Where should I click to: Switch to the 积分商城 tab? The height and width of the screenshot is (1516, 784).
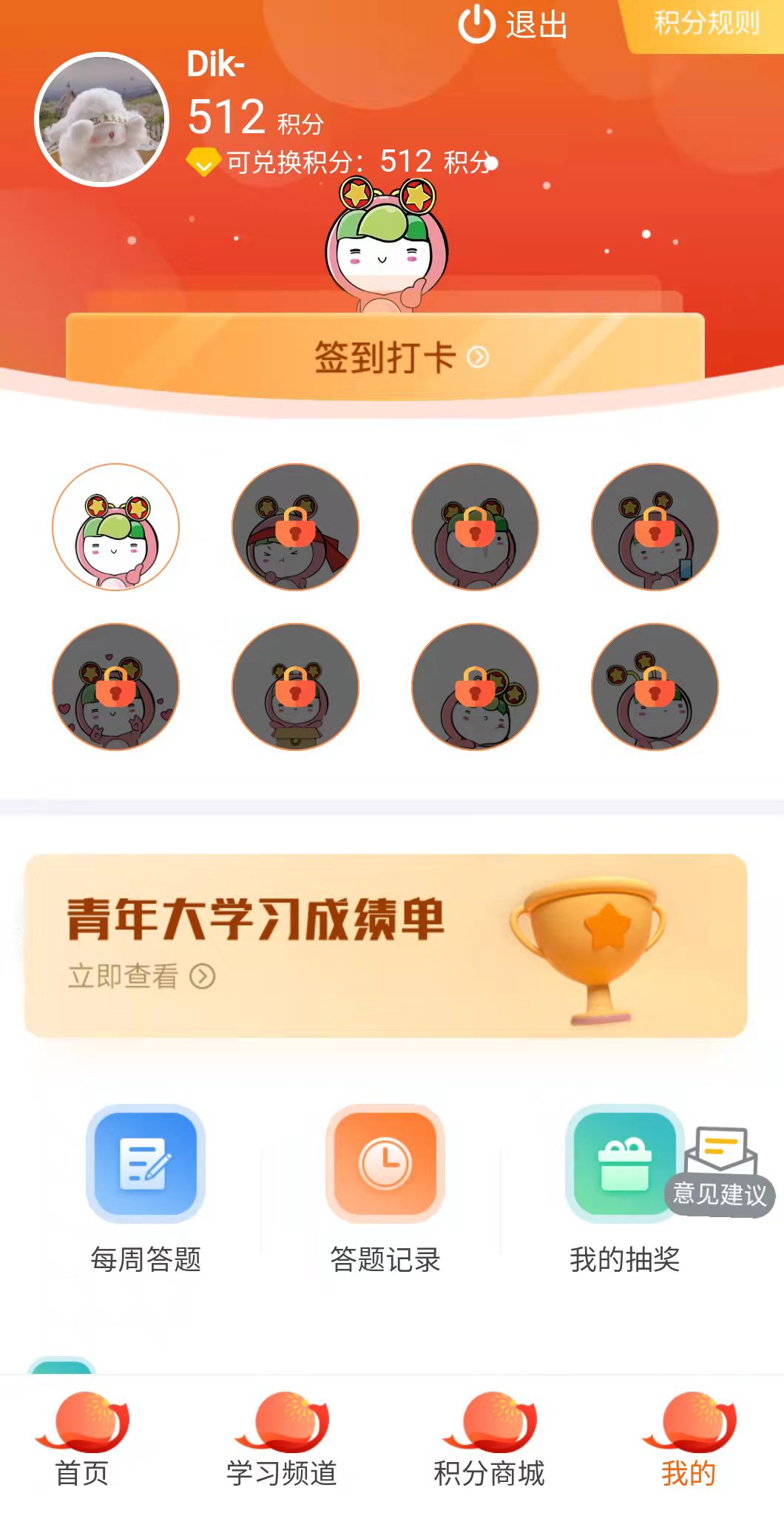pos(489,1439)
